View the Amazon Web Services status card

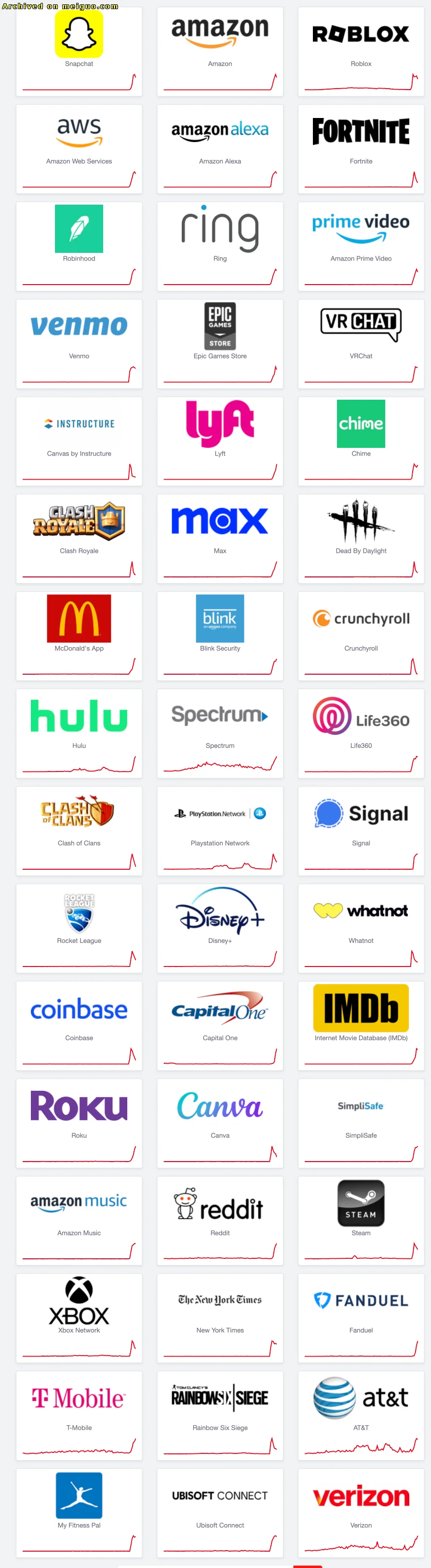click(x=79, y=148)
